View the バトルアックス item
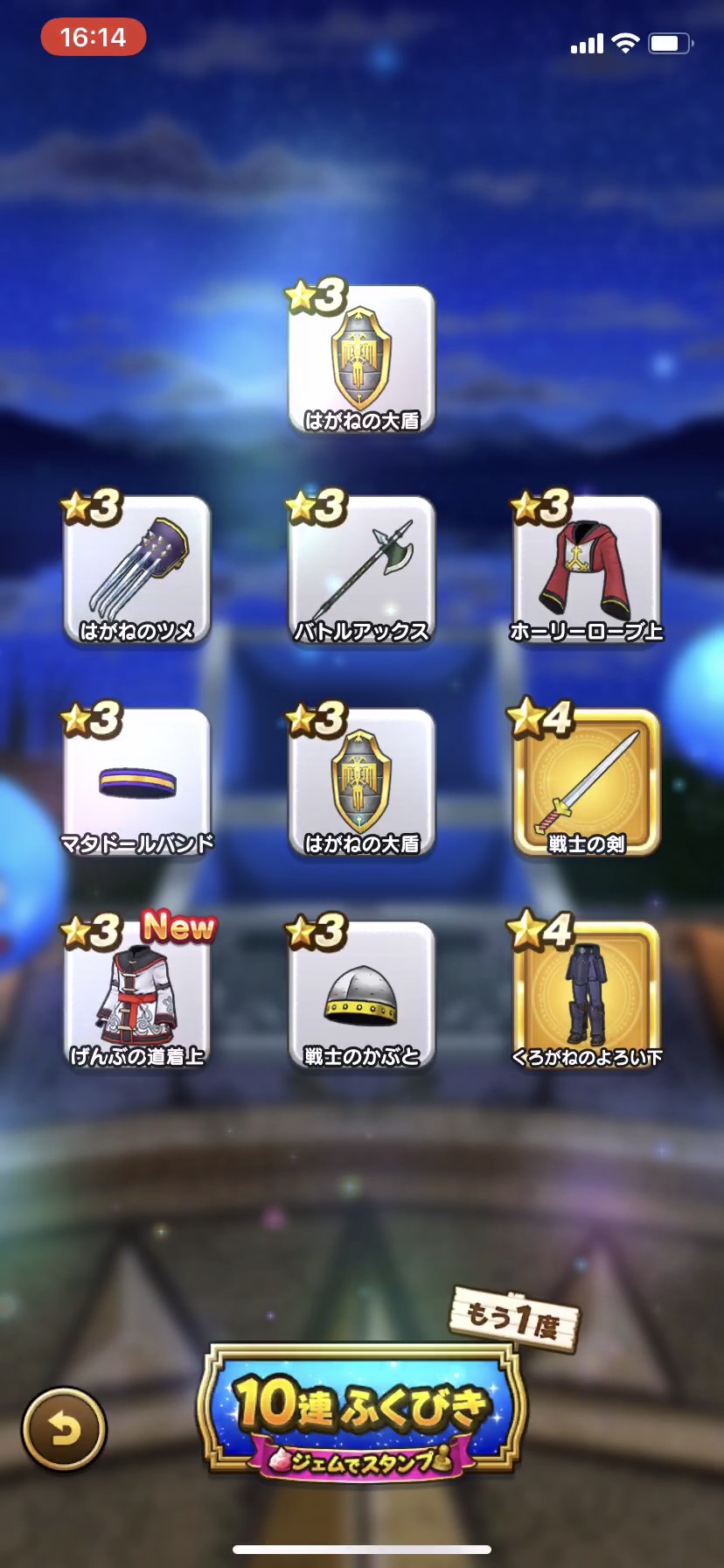Viewport: 724px width, 1568px height. (x=361, y=570)
